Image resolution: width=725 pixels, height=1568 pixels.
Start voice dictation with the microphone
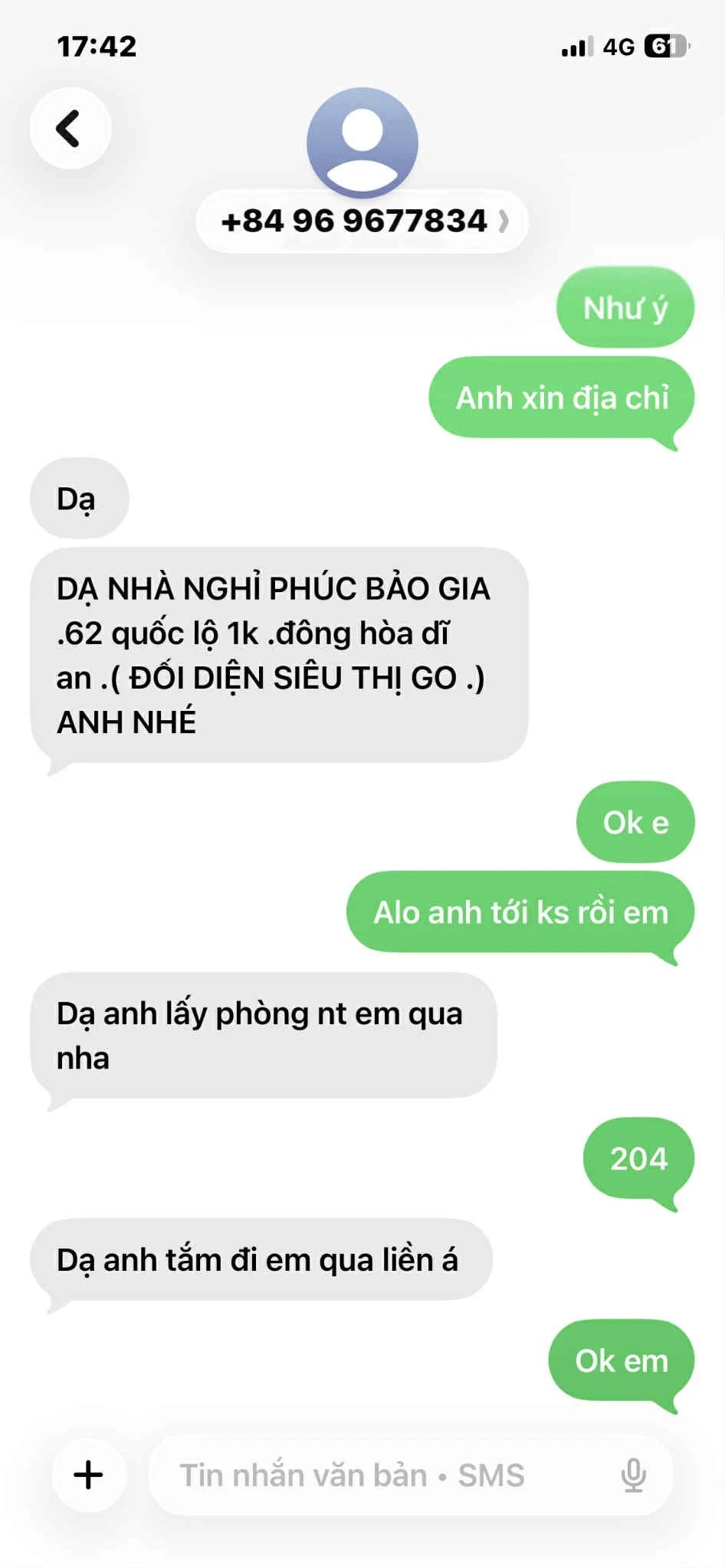[x=633, y=1475]
